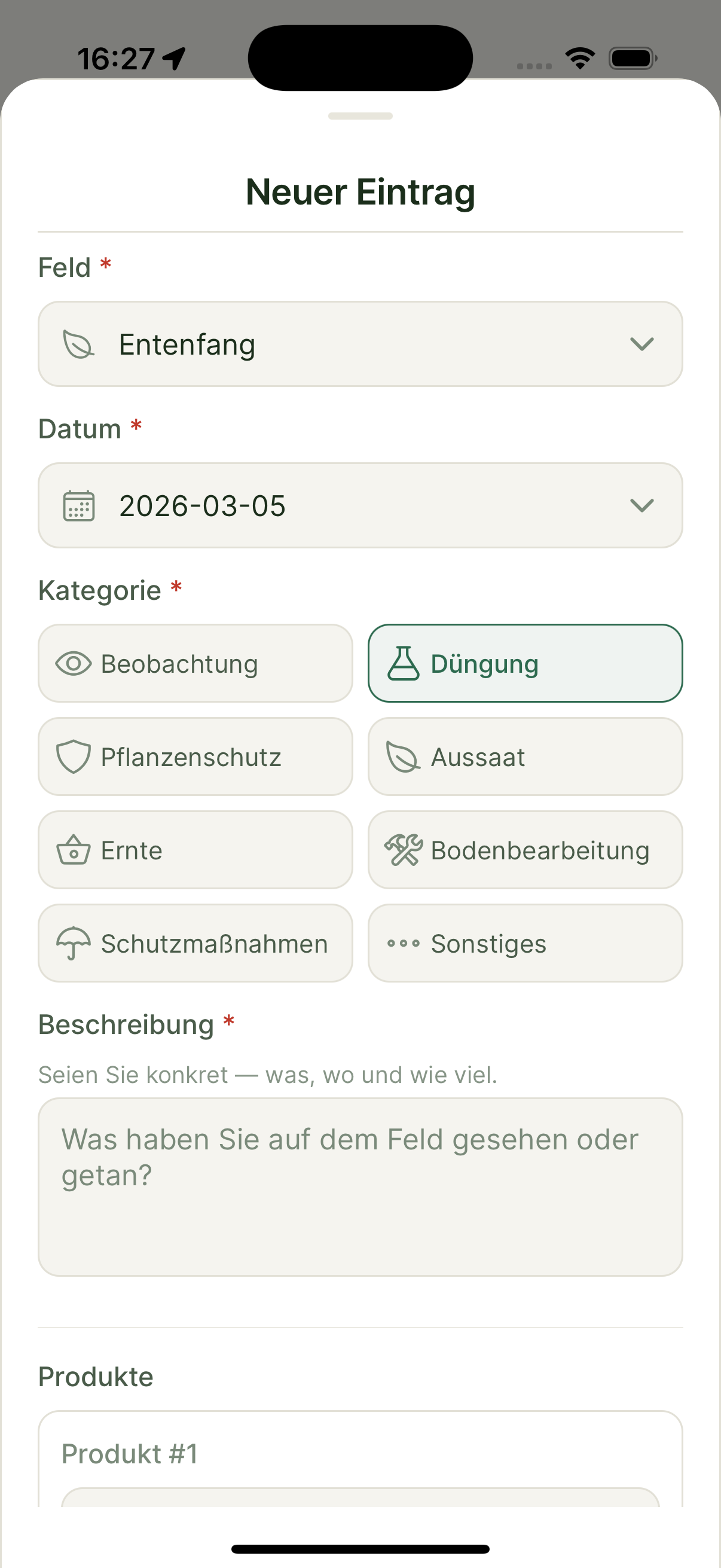Focus the Beschreibung text field
This screenshot has height=1568, width=721.
(x=360, y=1186)
